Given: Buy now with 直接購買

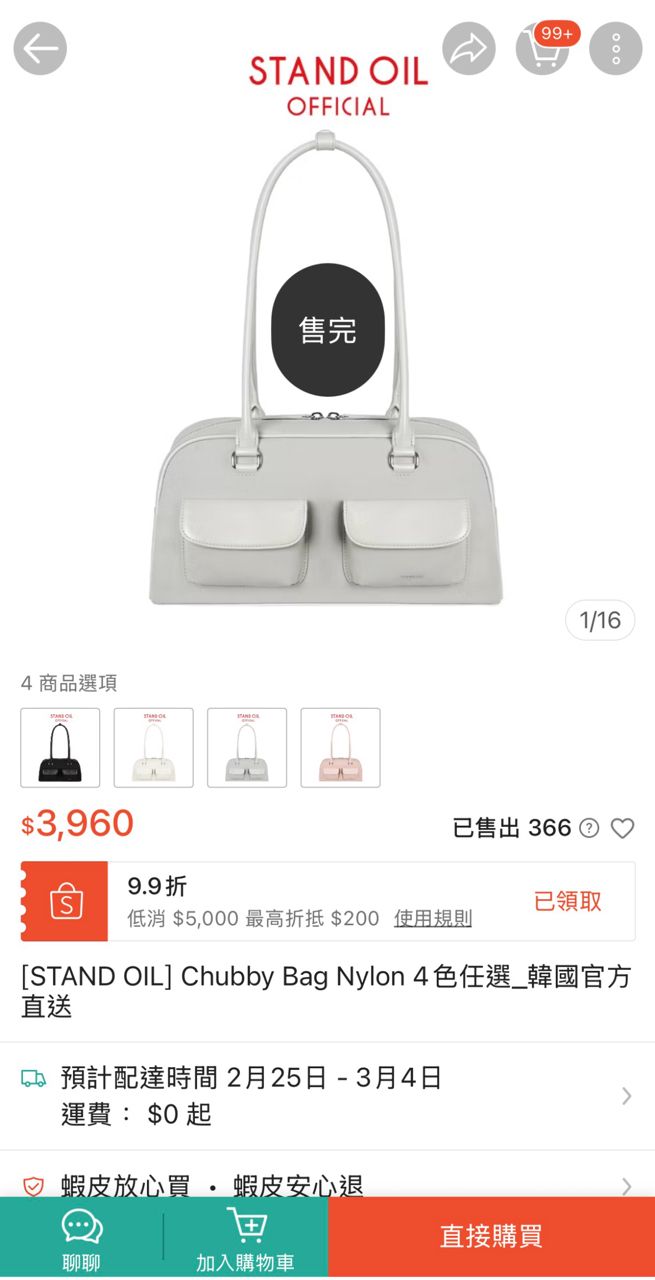Looking at the screenshot, I should (x=491, y=1237).
